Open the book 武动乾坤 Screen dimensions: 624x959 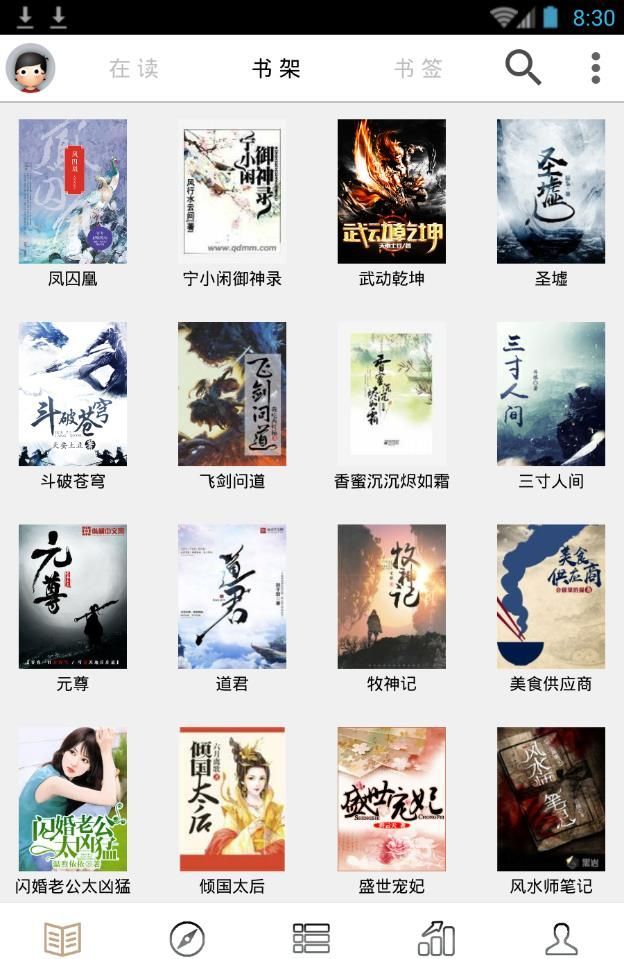click(x=392, y=192)
